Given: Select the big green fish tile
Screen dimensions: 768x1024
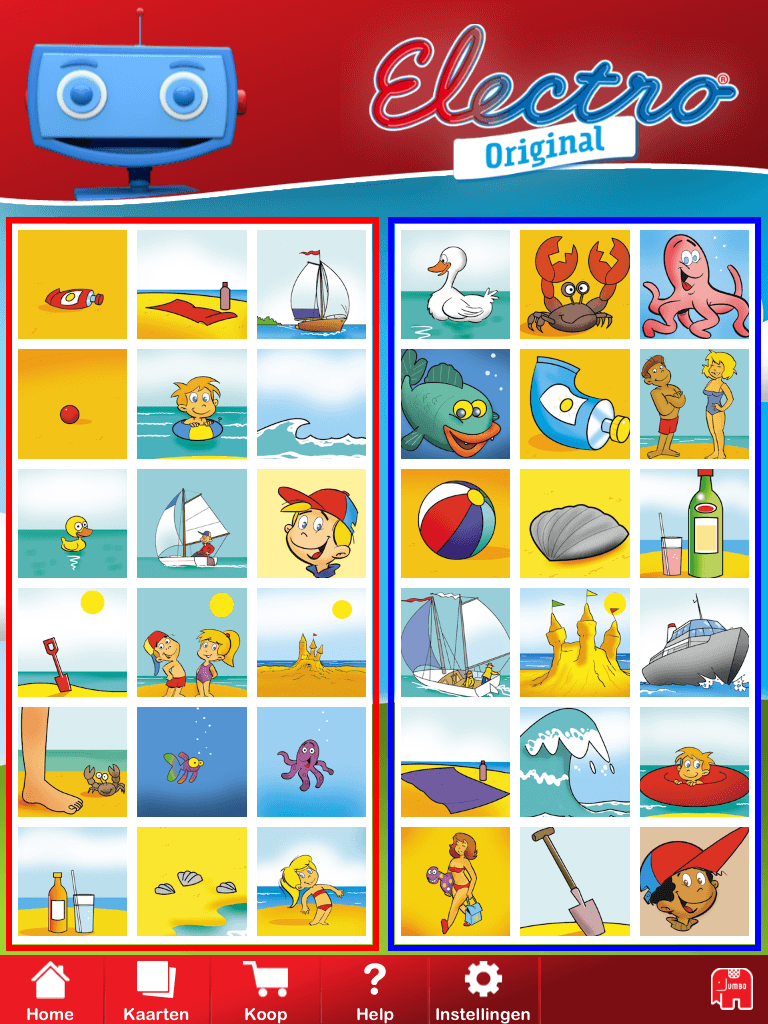Looking at the screenshot, I should tap(456, 403).
